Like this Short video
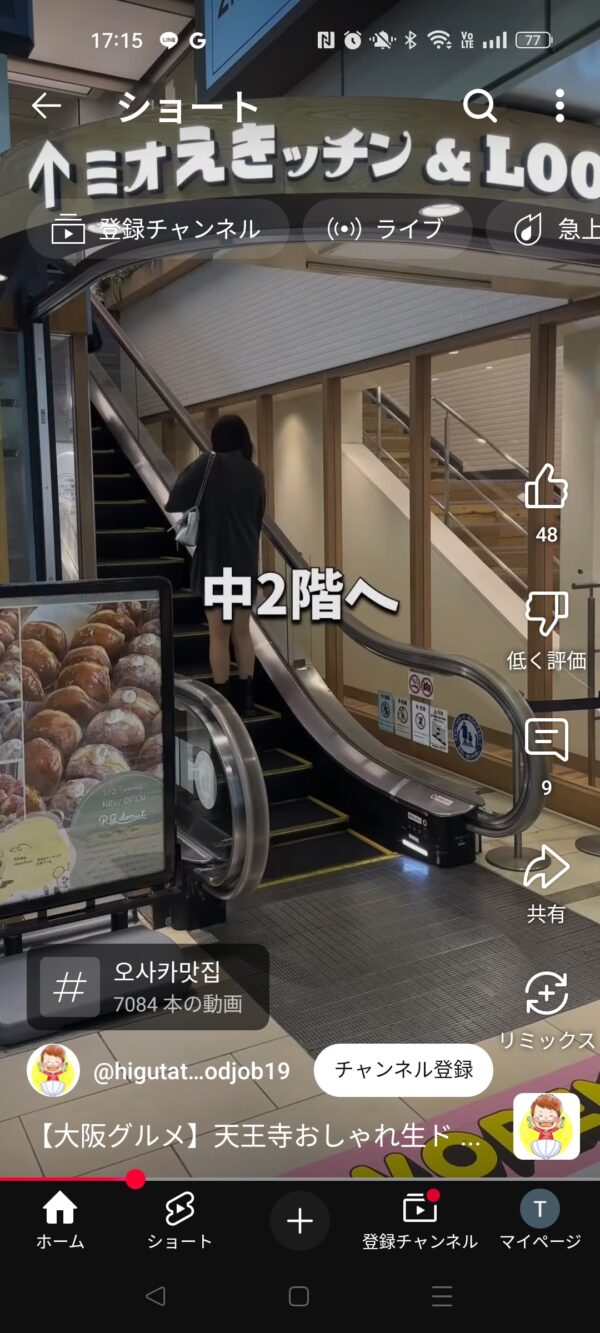 pyautogui.click(x=546, y=490)
